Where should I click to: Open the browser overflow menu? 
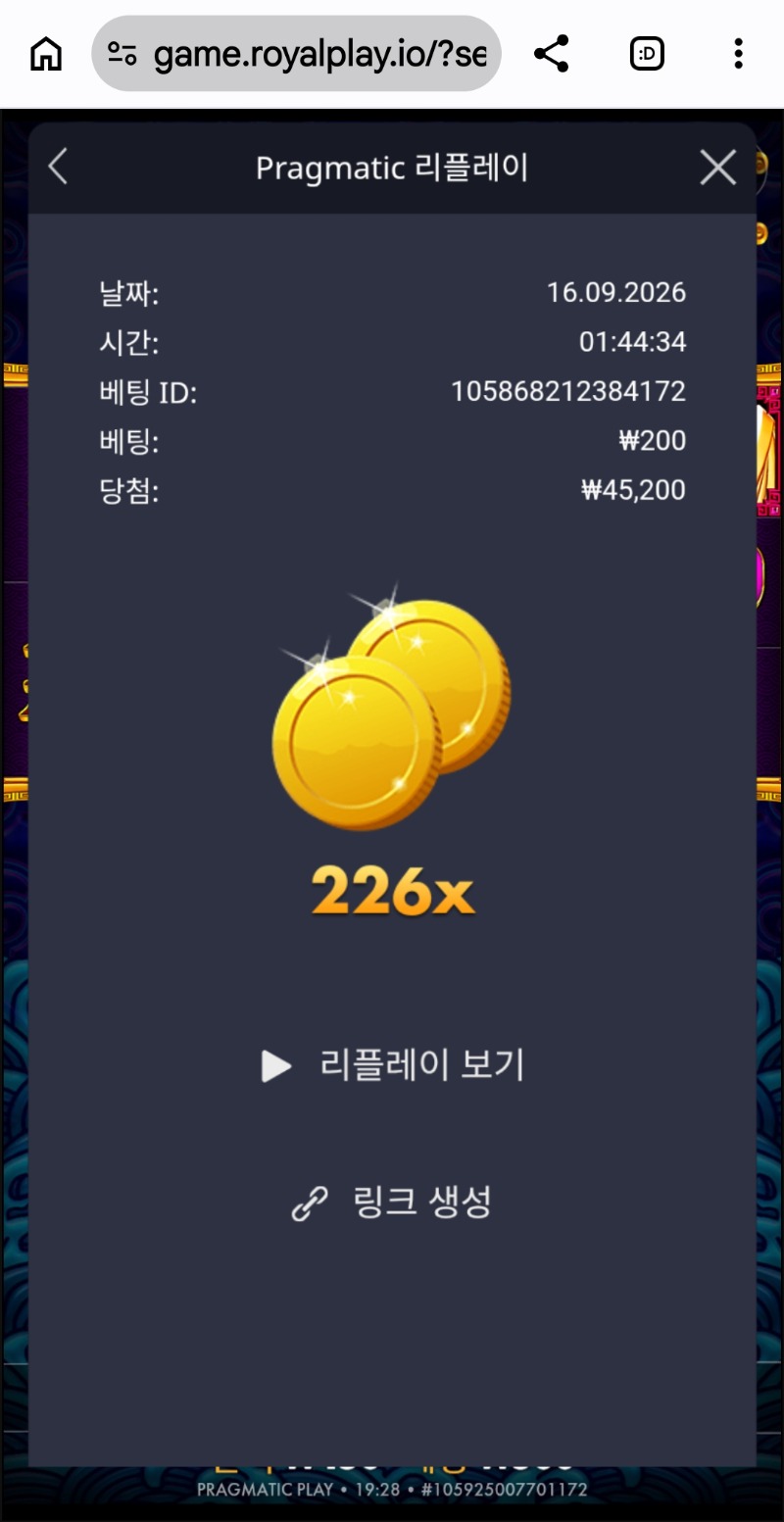point(738,54)
